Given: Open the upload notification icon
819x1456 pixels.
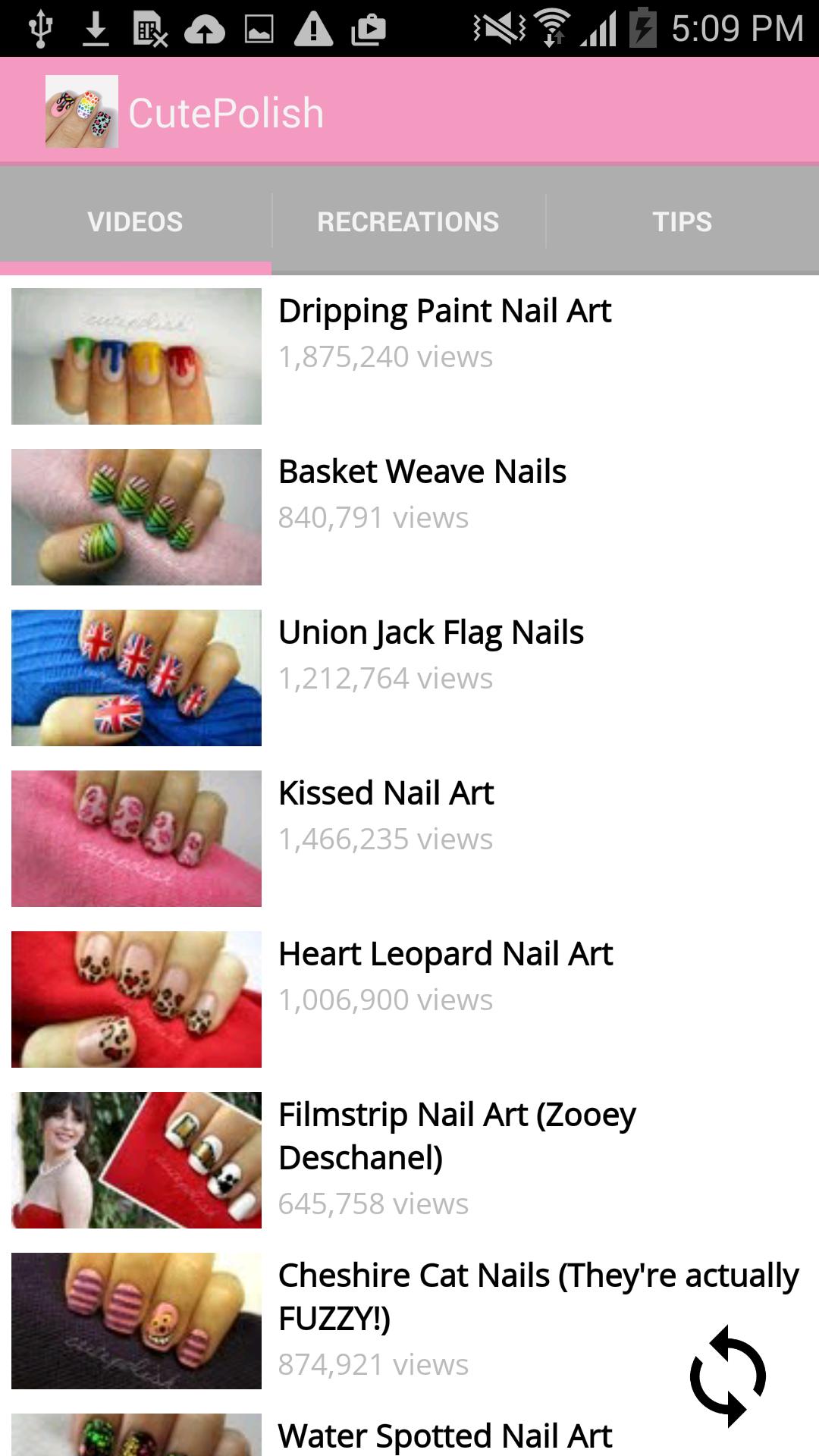Looking at the screenshot, I should (x=205, y=27).
